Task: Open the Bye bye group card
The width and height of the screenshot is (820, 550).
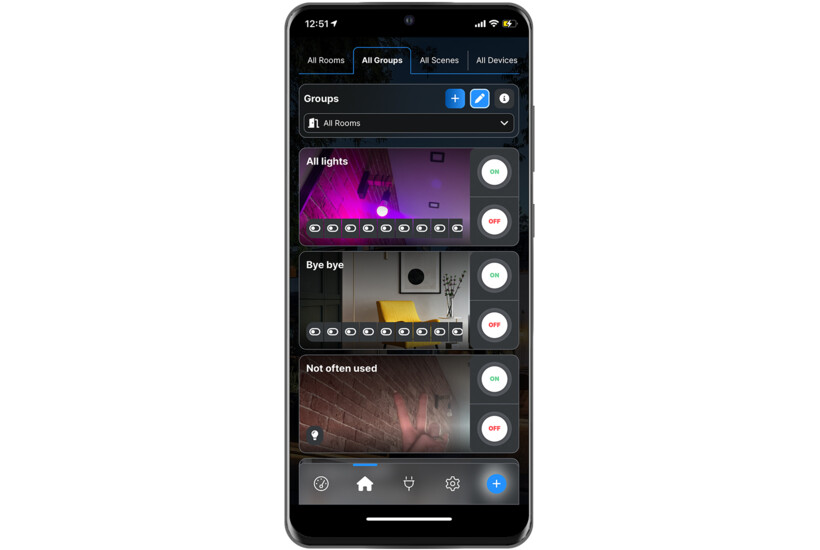Action: (385, 290)
